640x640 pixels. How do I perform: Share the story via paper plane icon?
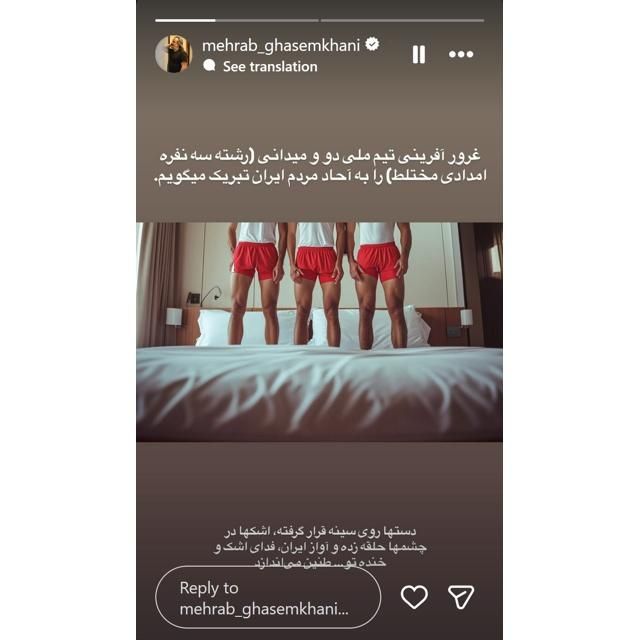point(461,597)
